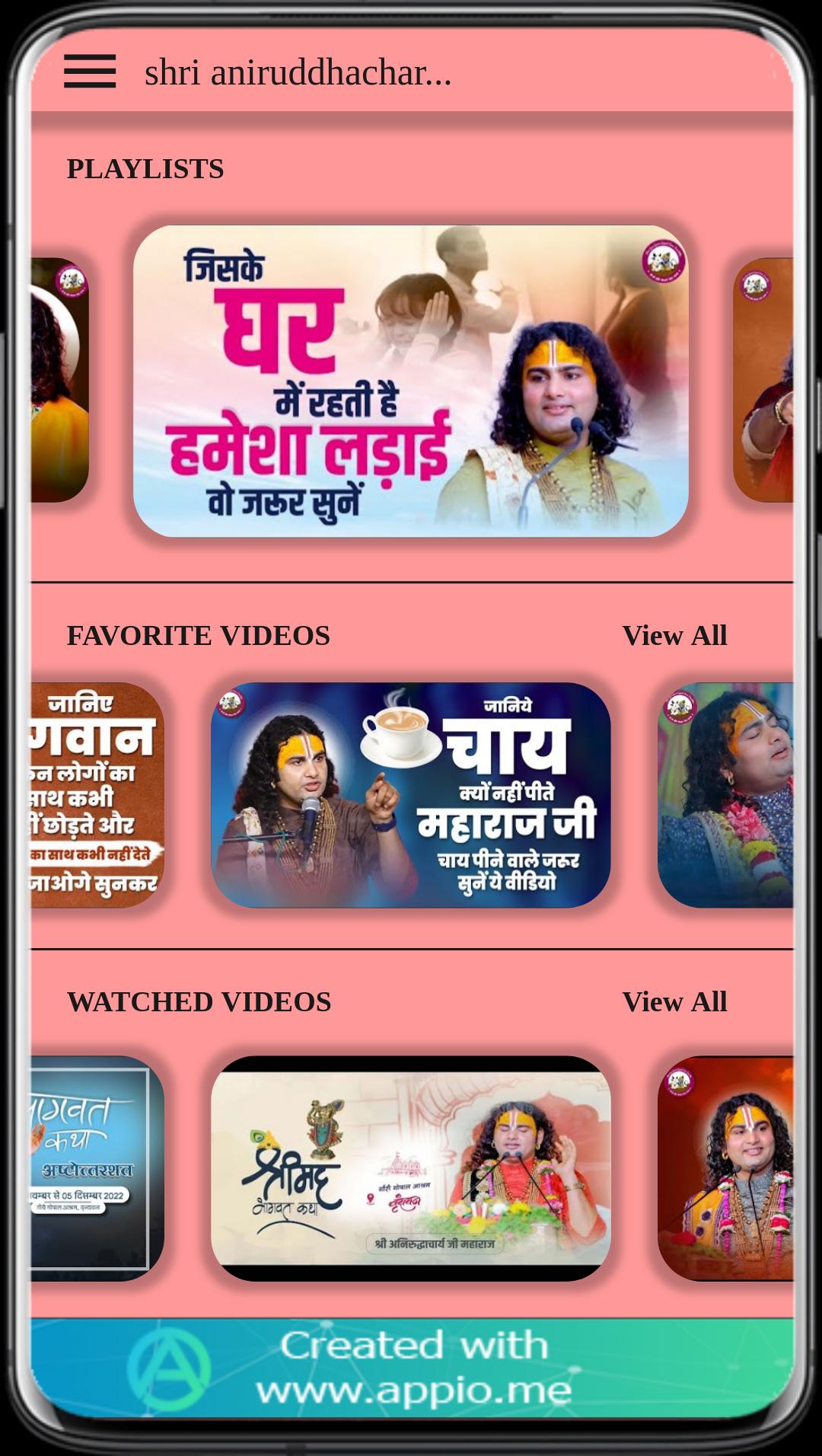View all favorite videos

click(674, 636)
